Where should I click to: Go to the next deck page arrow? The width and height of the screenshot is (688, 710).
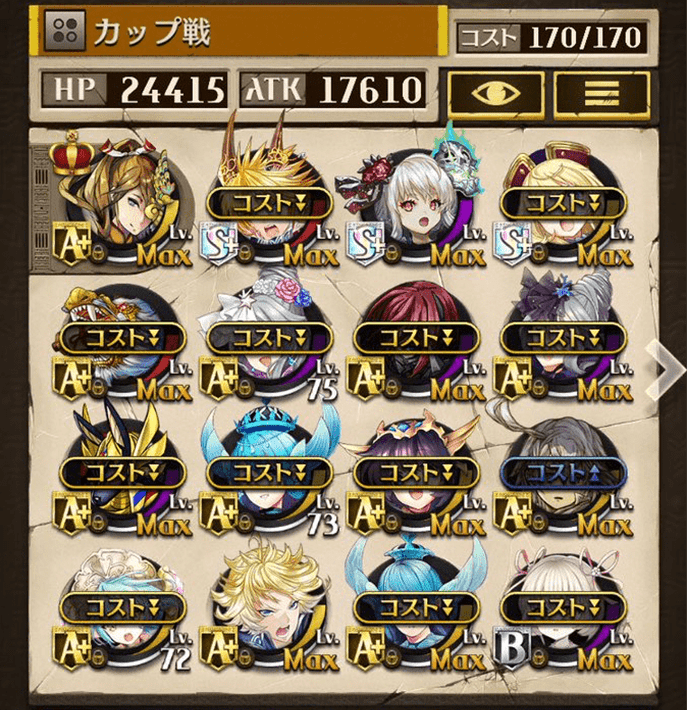coord(664,367)
